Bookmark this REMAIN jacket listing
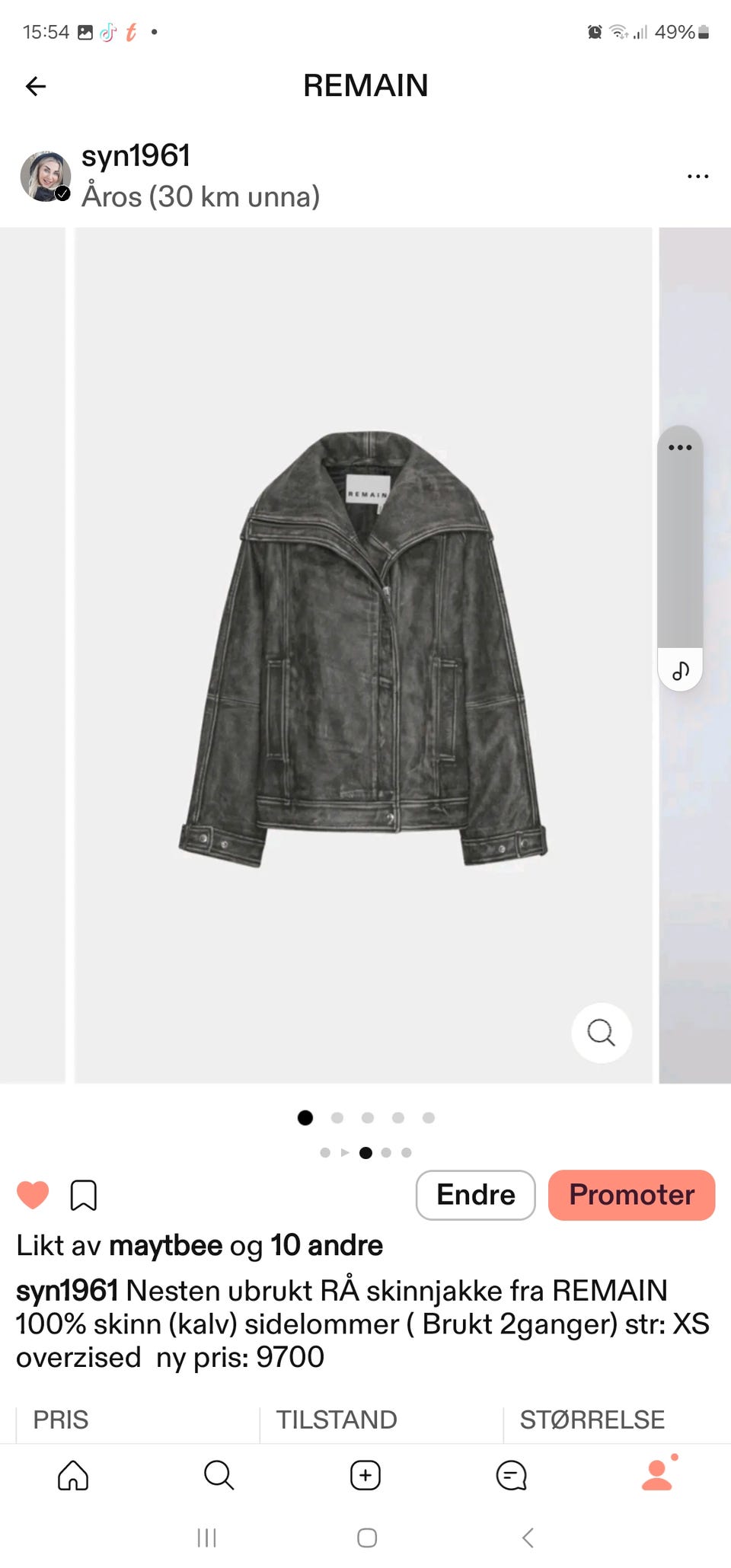 [x=83, y=1195]
